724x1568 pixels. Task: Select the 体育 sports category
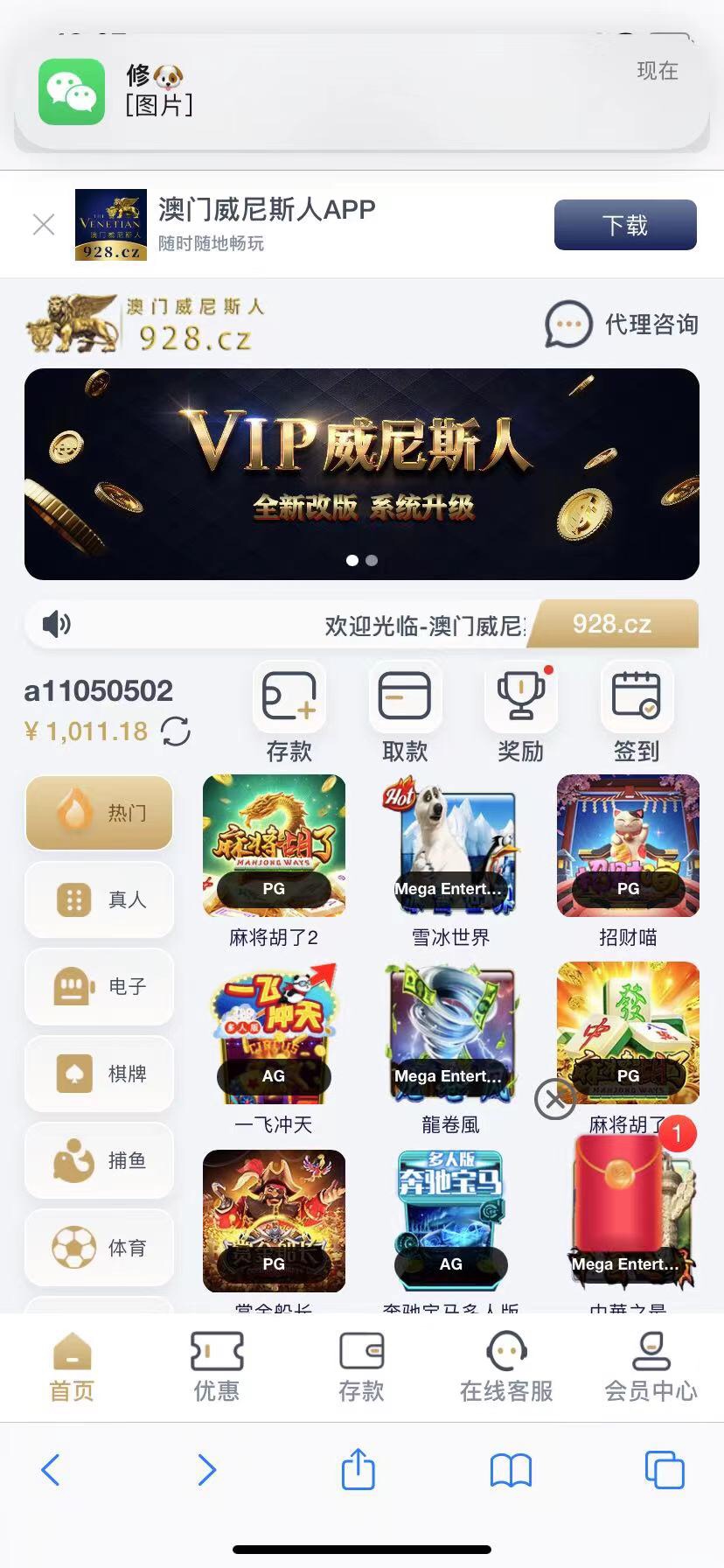100,1247
